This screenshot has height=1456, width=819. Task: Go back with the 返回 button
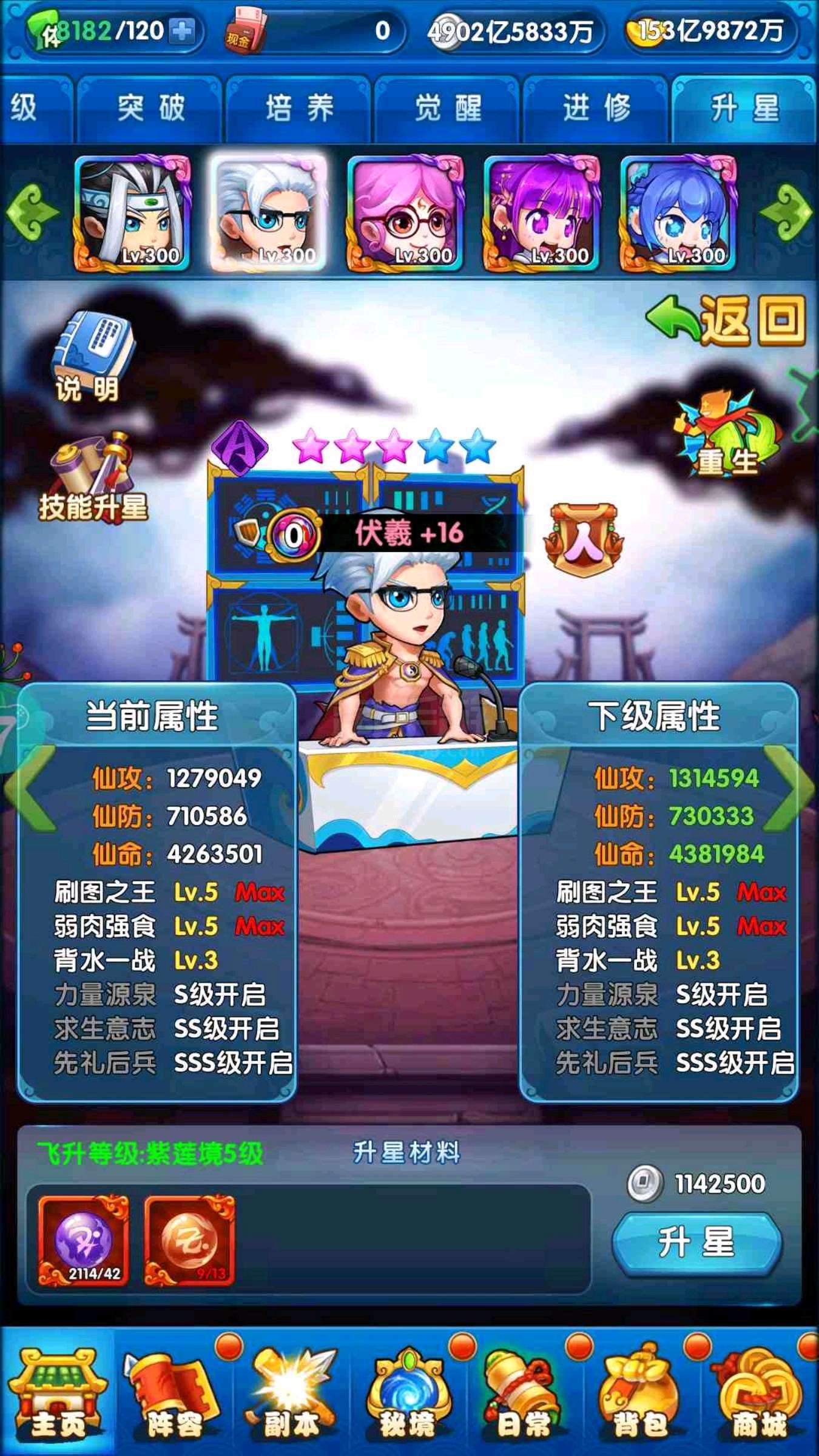pyautogui.click(x=726, y=320)
